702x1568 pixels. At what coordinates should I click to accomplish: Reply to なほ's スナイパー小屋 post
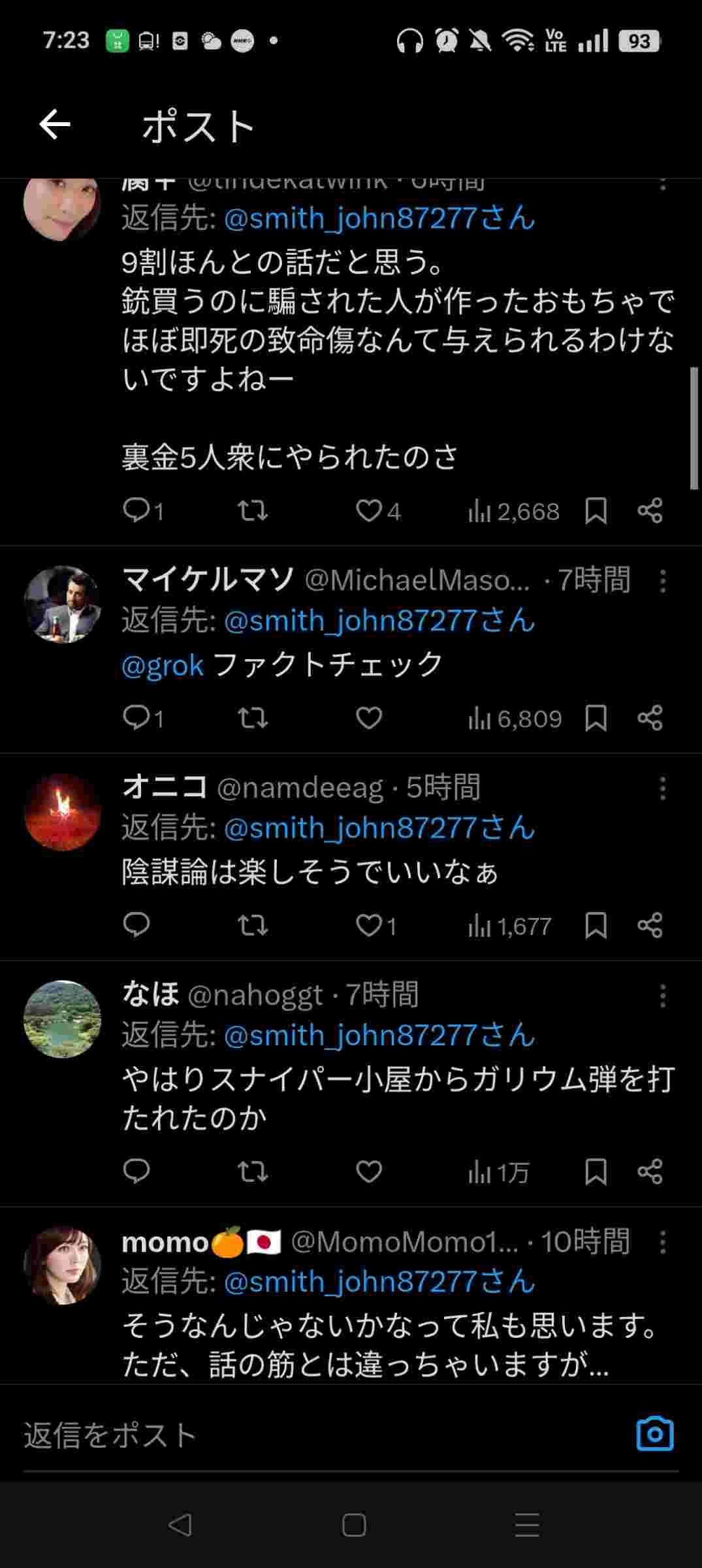coord(136,1171)
